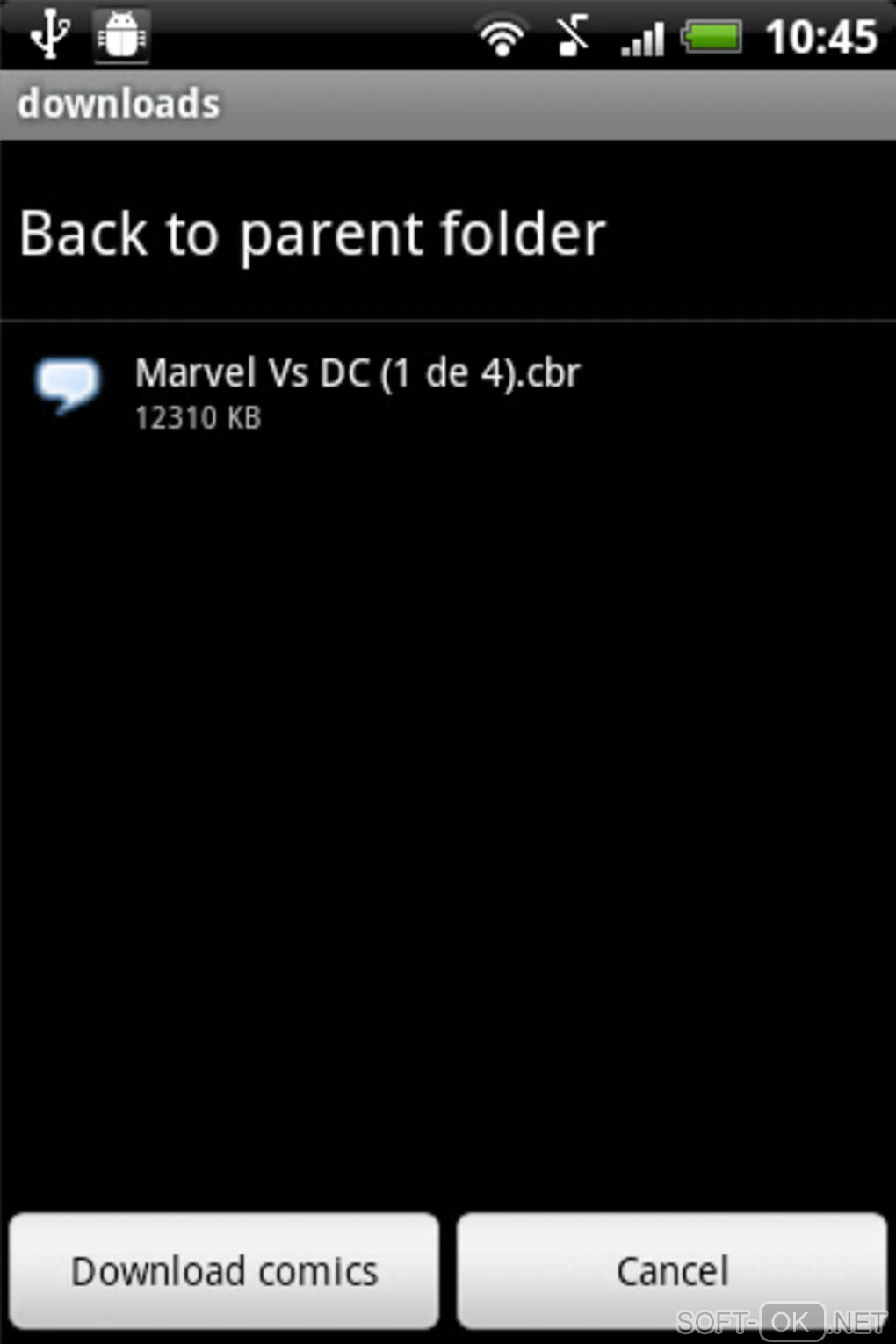The height and width of the screenshot is (1344, 896).
Task: Select the Marvel Vs DC (1 de 4).cbr file
Action: (x=357, y=390)
